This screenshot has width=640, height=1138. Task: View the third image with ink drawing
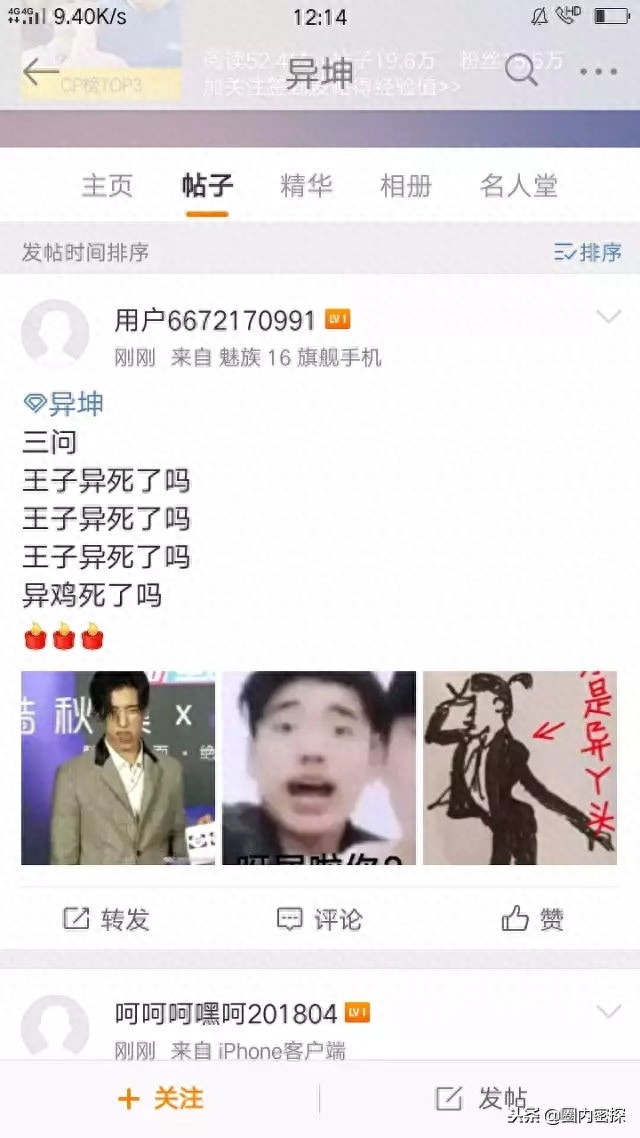[x=520, y=768]
